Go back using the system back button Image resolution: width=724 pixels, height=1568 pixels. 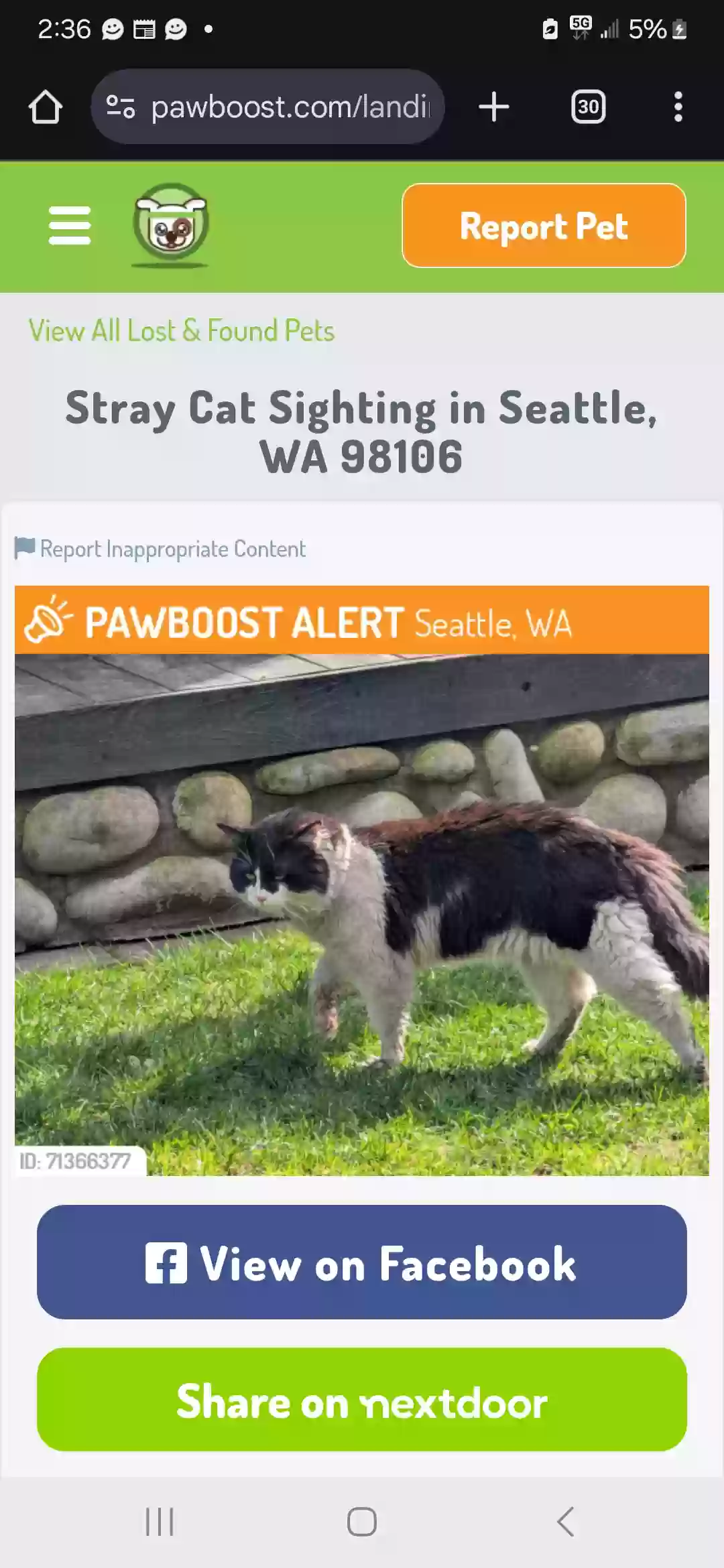click(x=565, y=1521)
